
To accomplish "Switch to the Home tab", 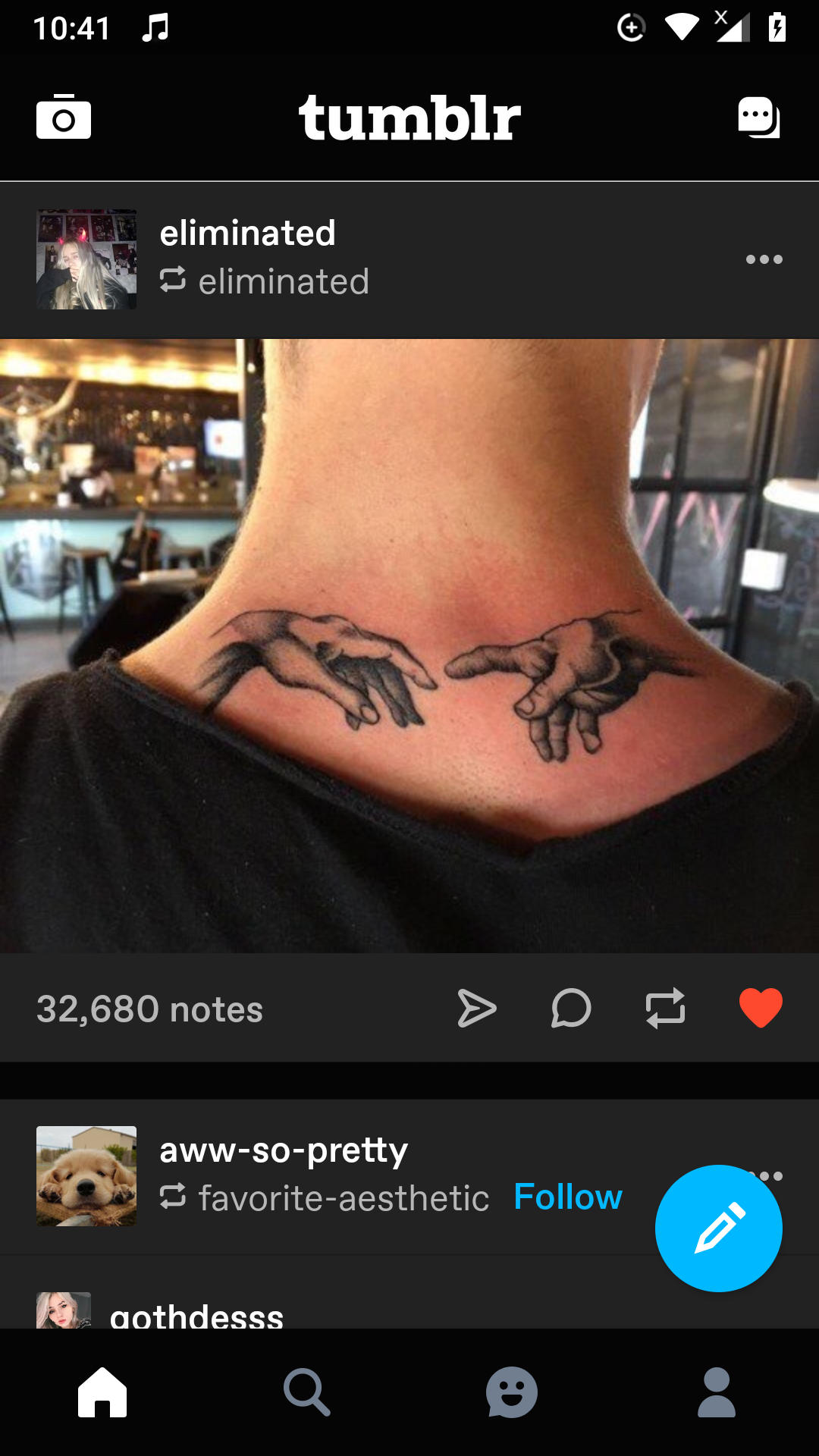I will pos(102,1392).
